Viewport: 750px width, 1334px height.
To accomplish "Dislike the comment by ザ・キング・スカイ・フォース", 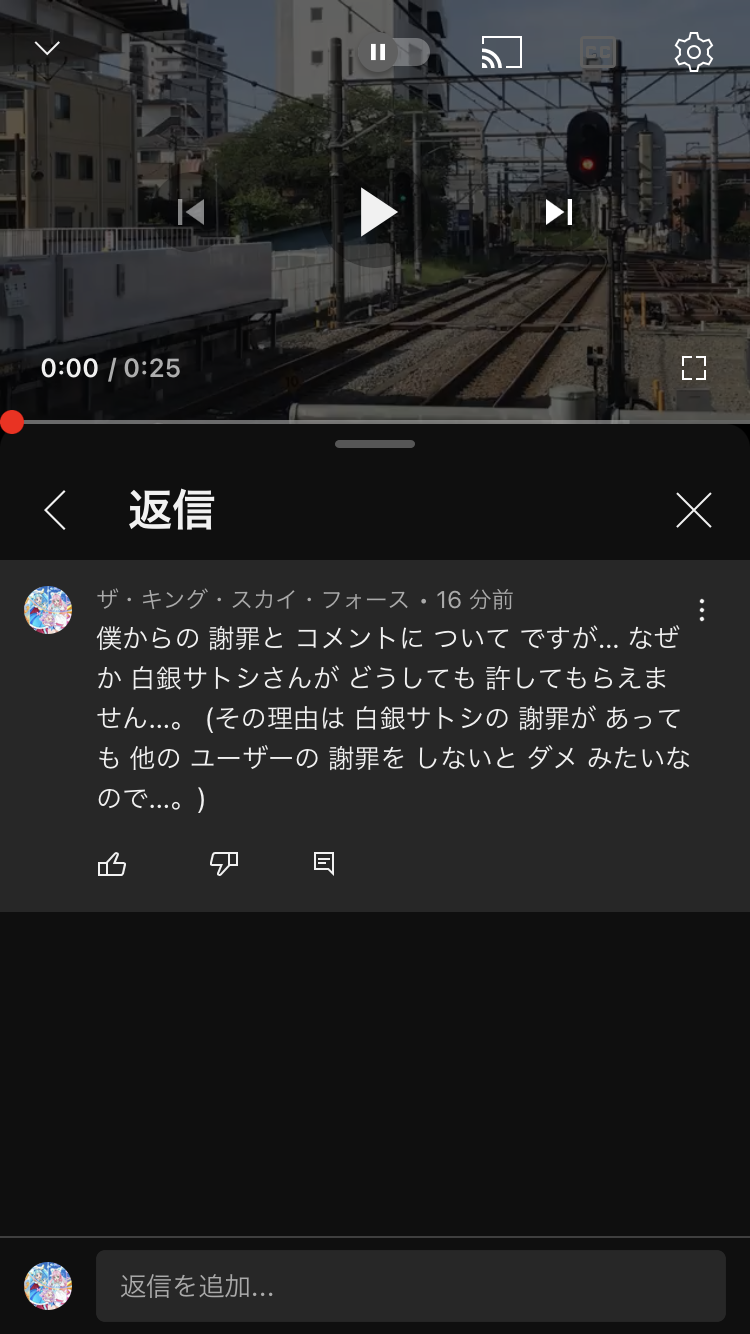I will tap(224, 864).
